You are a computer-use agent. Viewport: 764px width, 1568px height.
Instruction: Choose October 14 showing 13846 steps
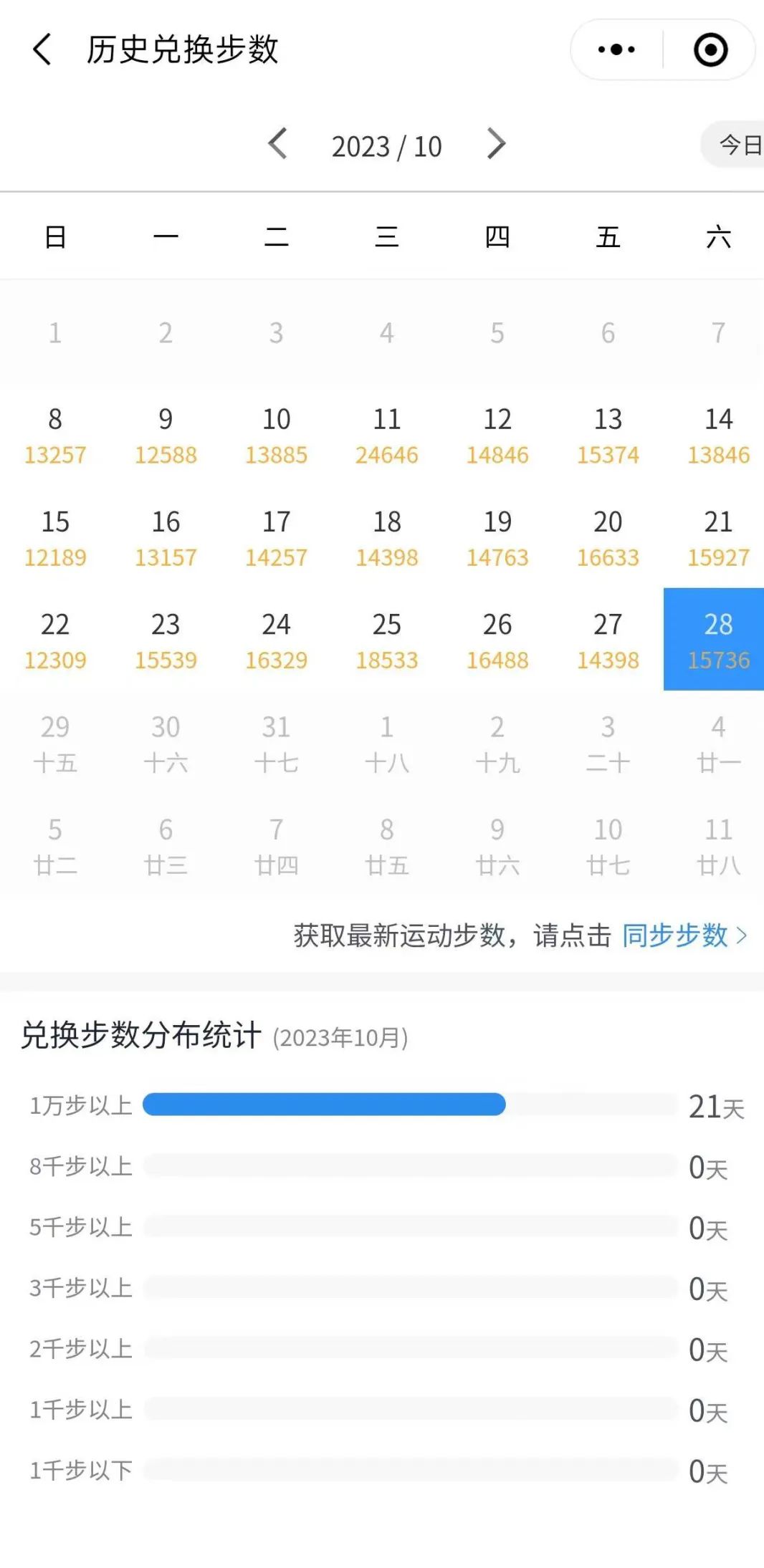pos(718,435)
